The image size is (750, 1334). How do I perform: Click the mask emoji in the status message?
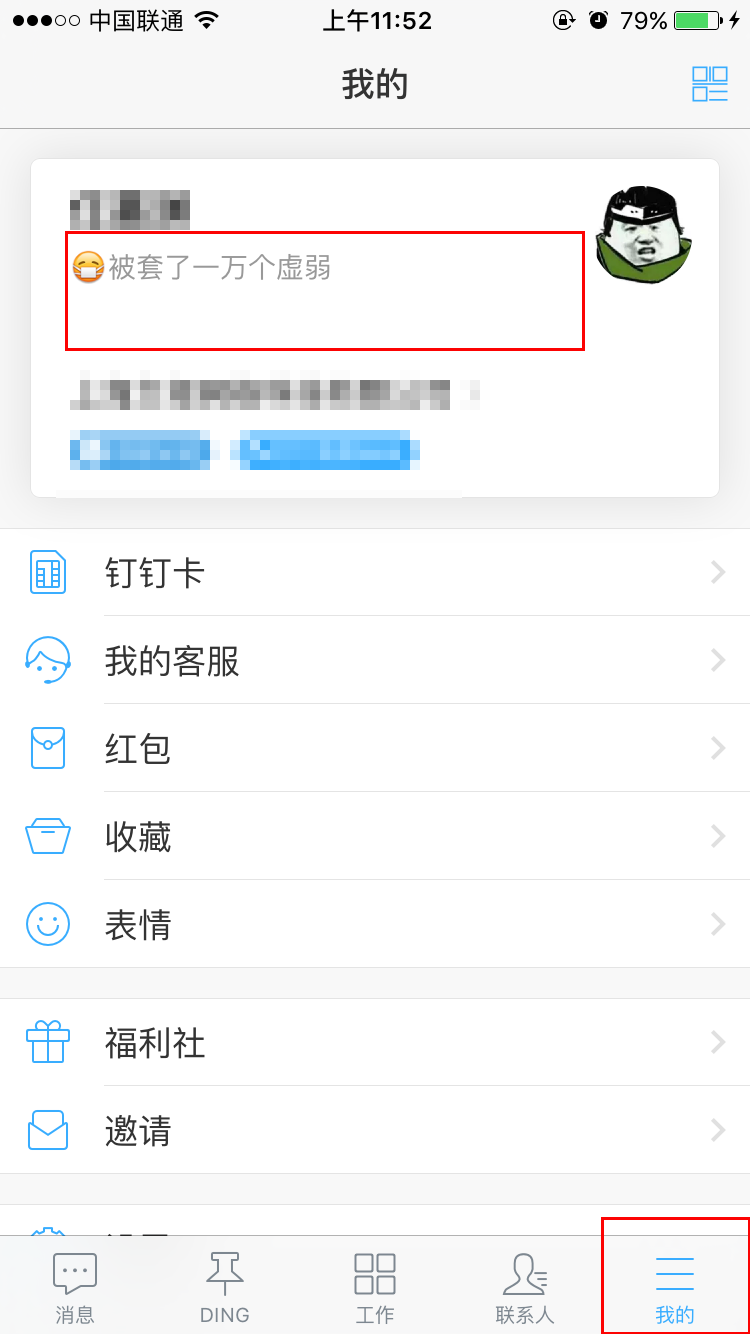pos(87,266)
